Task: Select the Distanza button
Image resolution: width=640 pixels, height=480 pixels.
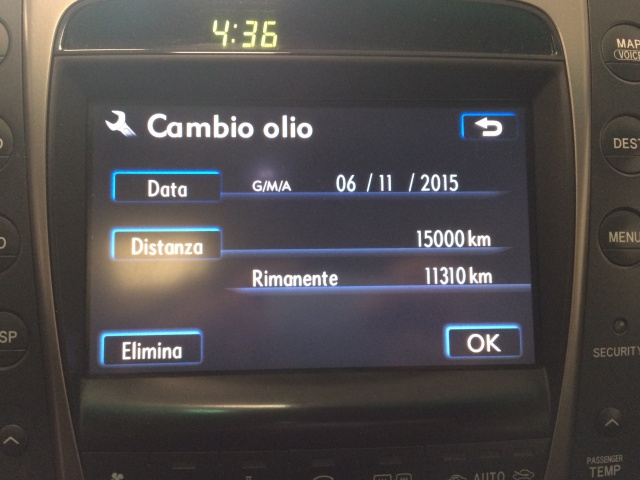Action: 166,244
